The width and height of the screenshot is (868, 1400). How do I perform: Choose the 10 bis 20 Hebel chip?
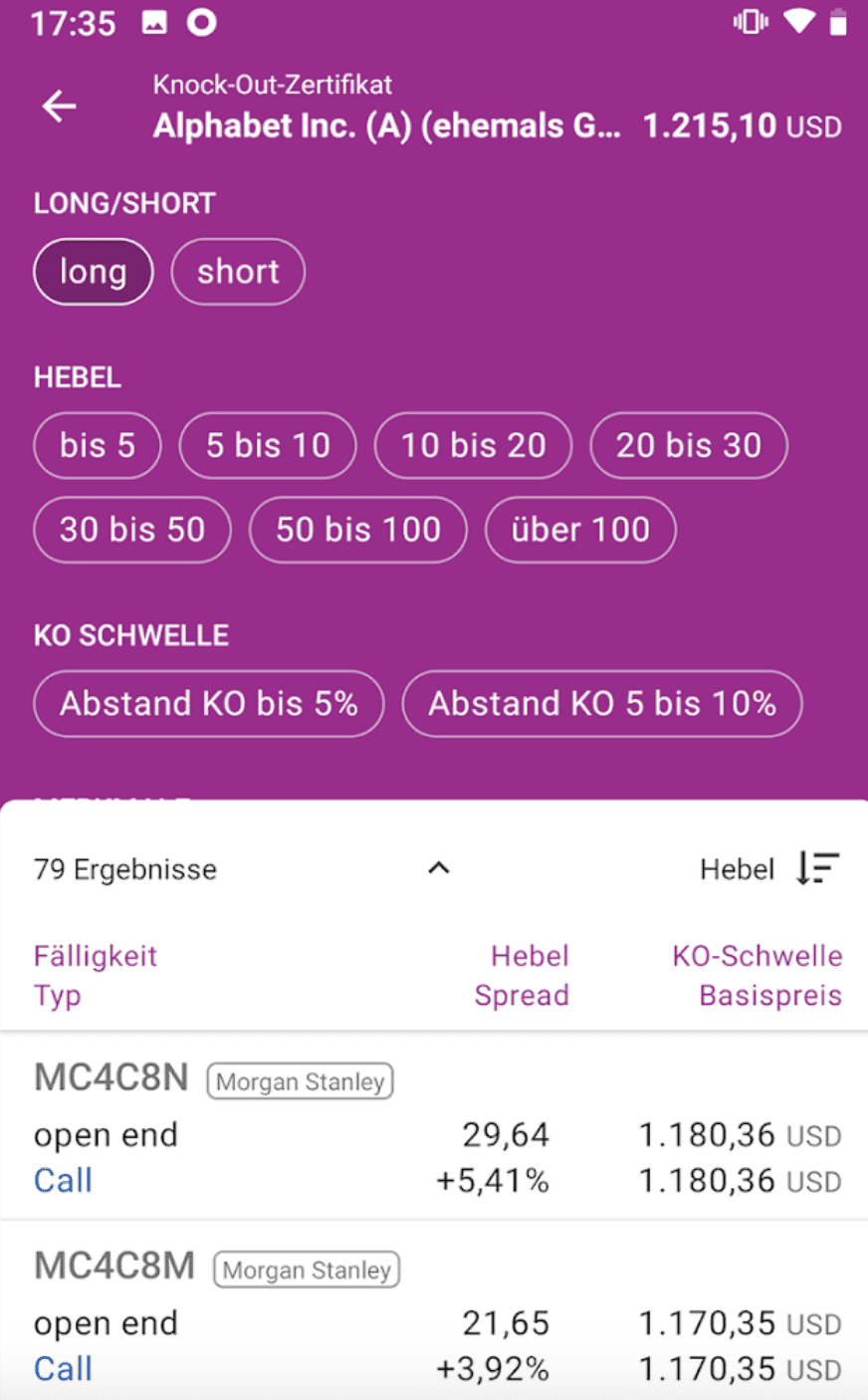[x=473, y=445]
